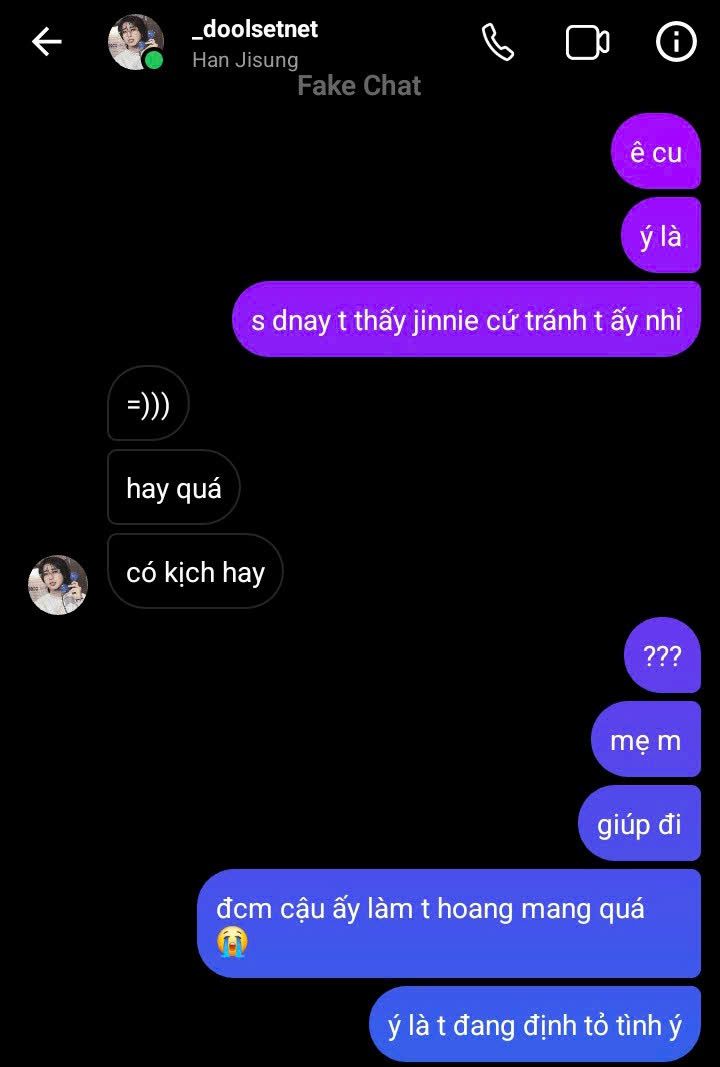This screenshot has width=720, height=1067.
Task: Go back from the chat with _doolsetnet
Action: pos(47,42)
